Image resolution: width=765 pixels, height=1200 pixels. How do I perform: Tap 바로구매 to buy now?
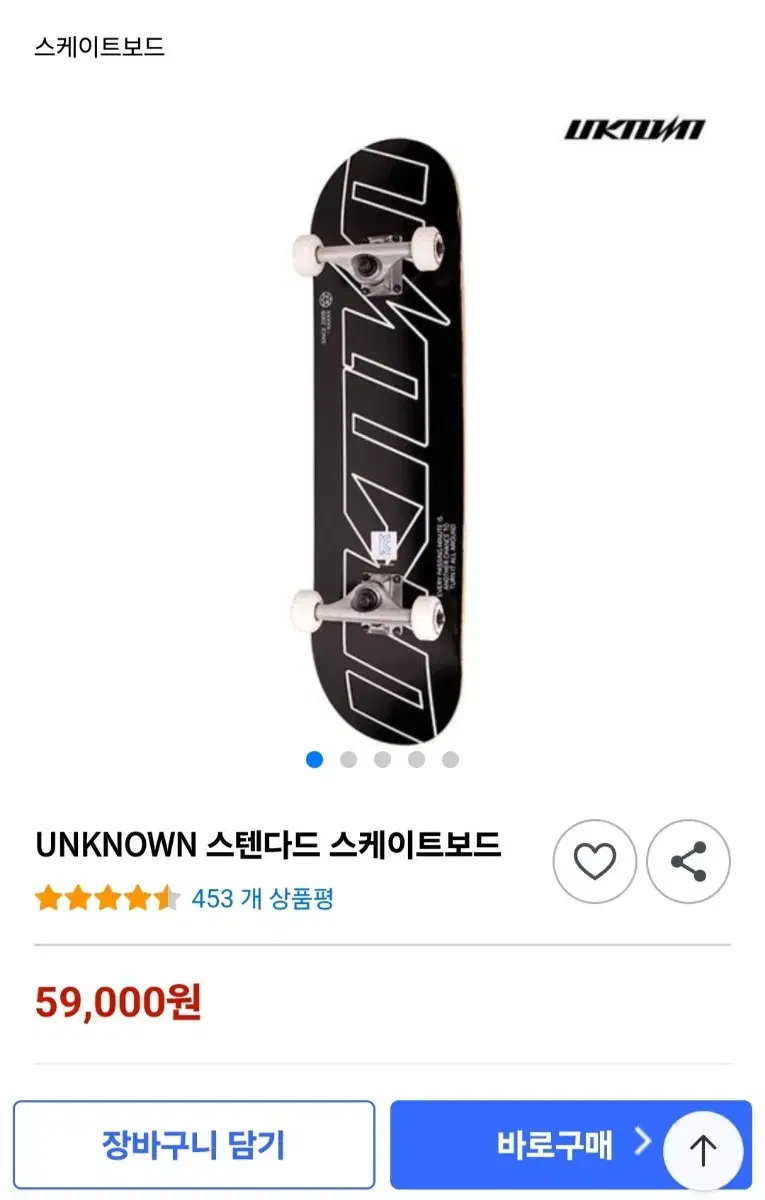[x=562, y=1146]
